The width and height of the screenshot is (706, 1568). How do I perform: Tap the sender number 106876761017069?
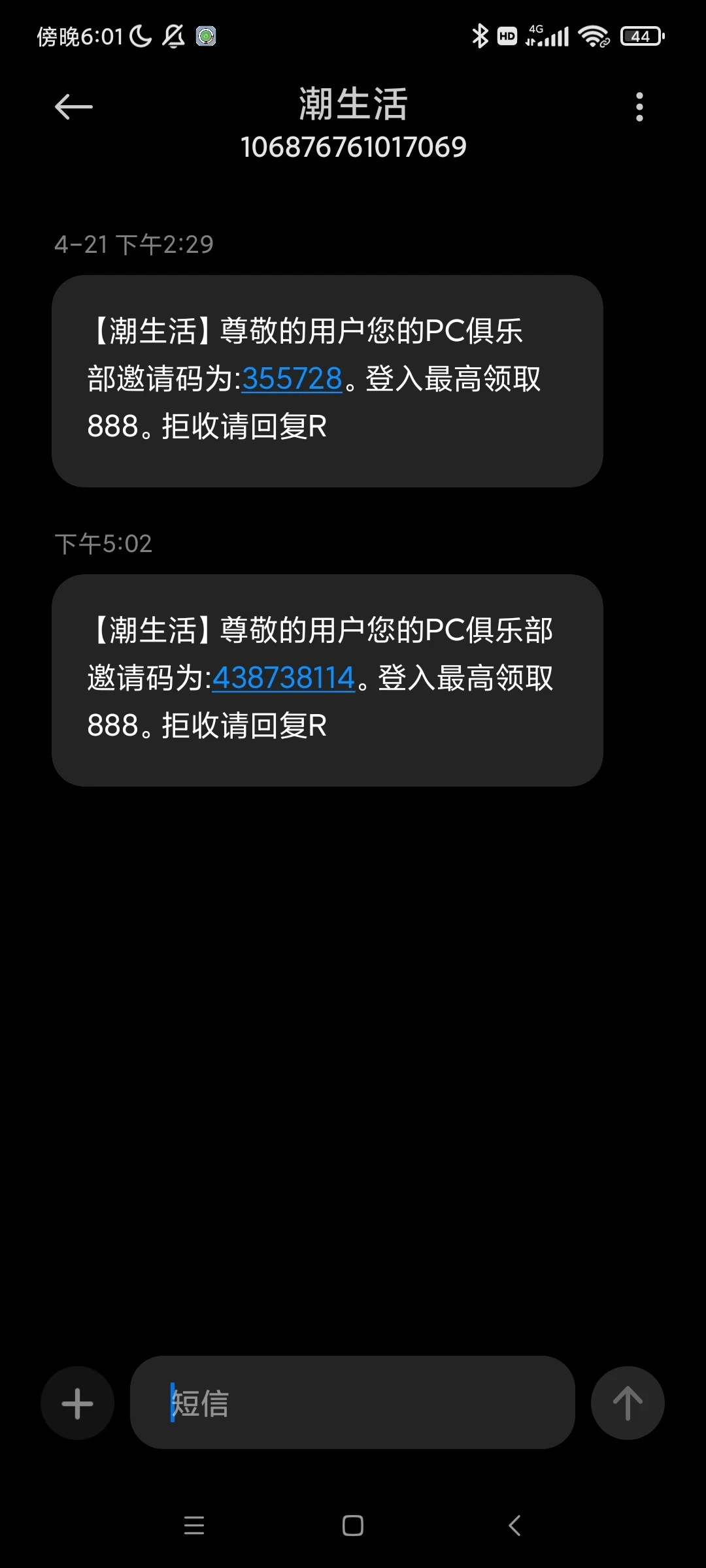coord(353,147)
